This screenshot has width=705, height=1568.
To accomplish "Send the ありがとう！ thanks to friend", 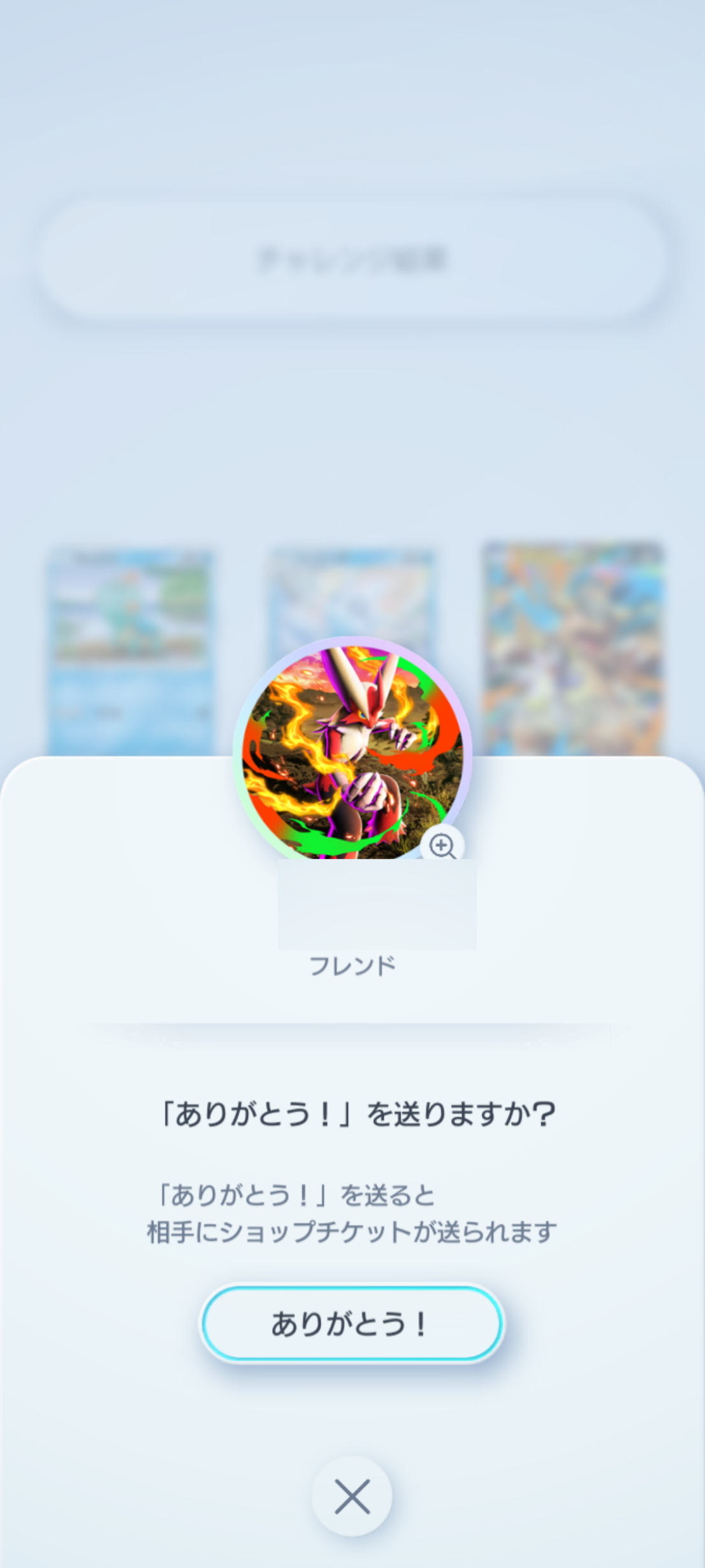I will click(352, 1324).
